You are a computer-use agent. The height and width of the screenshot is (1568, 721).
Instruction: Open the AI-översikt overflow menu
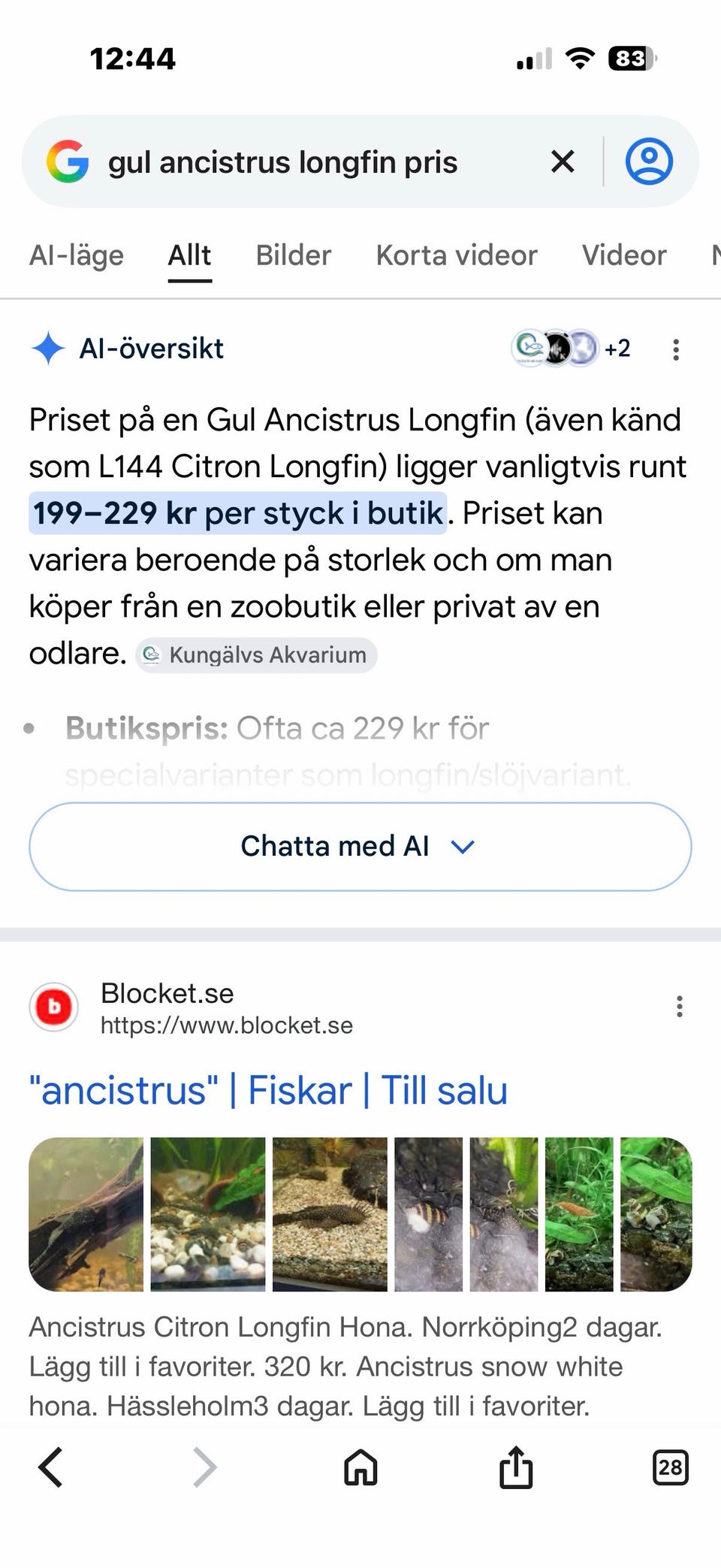(x=676, y=349)
